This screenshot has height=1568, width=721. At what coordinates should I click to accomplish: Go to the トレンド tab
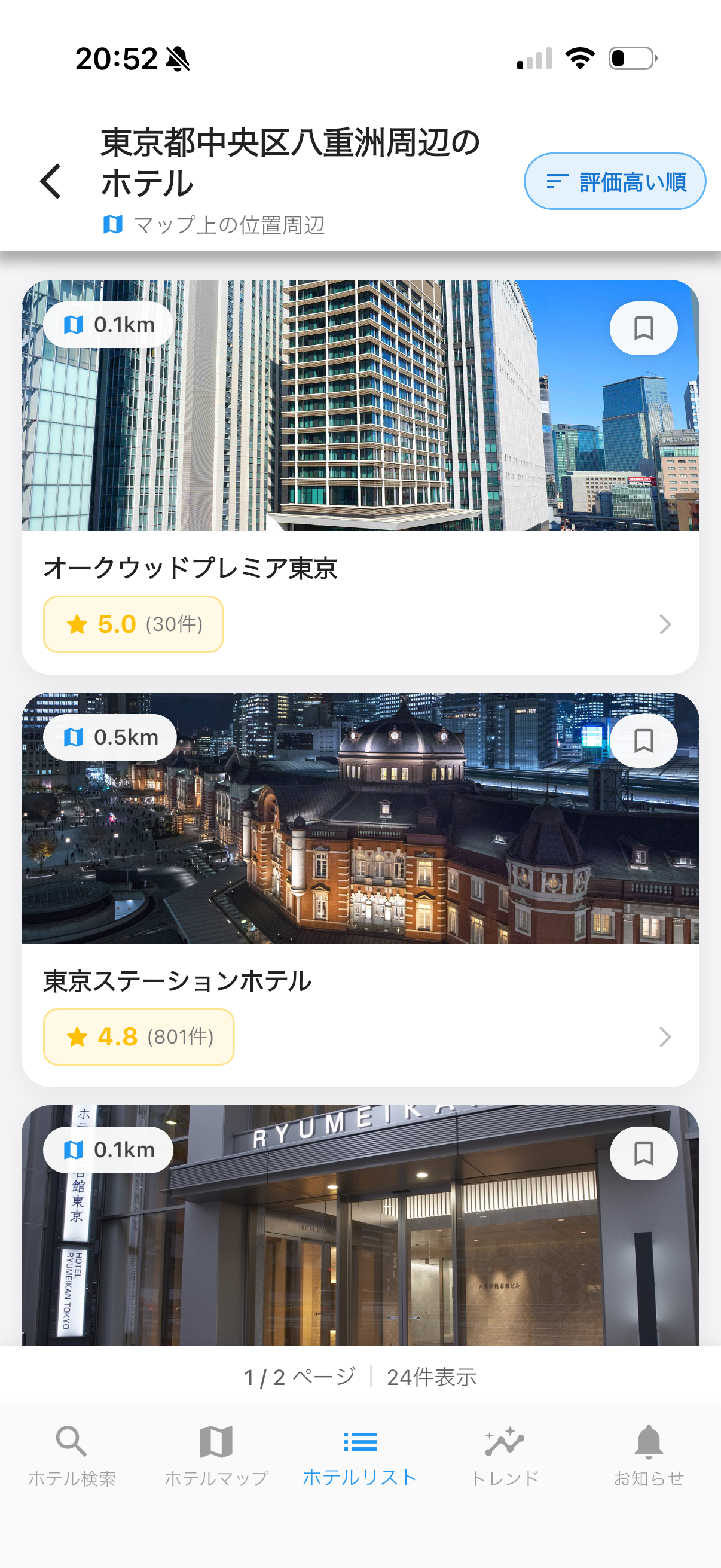tap(505, 1456)
